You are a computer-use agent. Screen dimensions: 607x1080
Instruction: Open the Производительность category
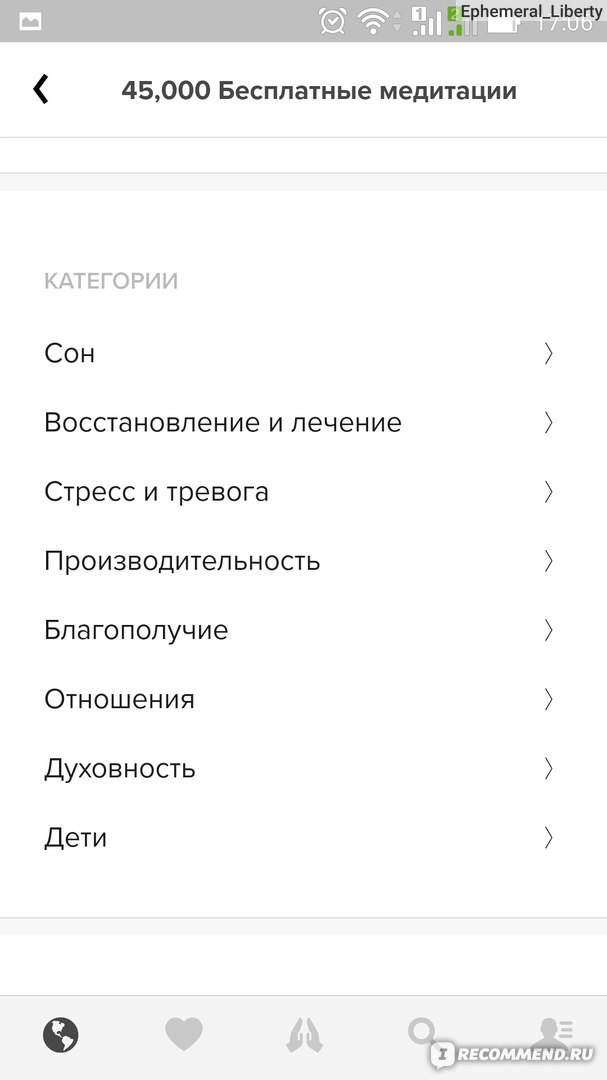click(303, 561)
